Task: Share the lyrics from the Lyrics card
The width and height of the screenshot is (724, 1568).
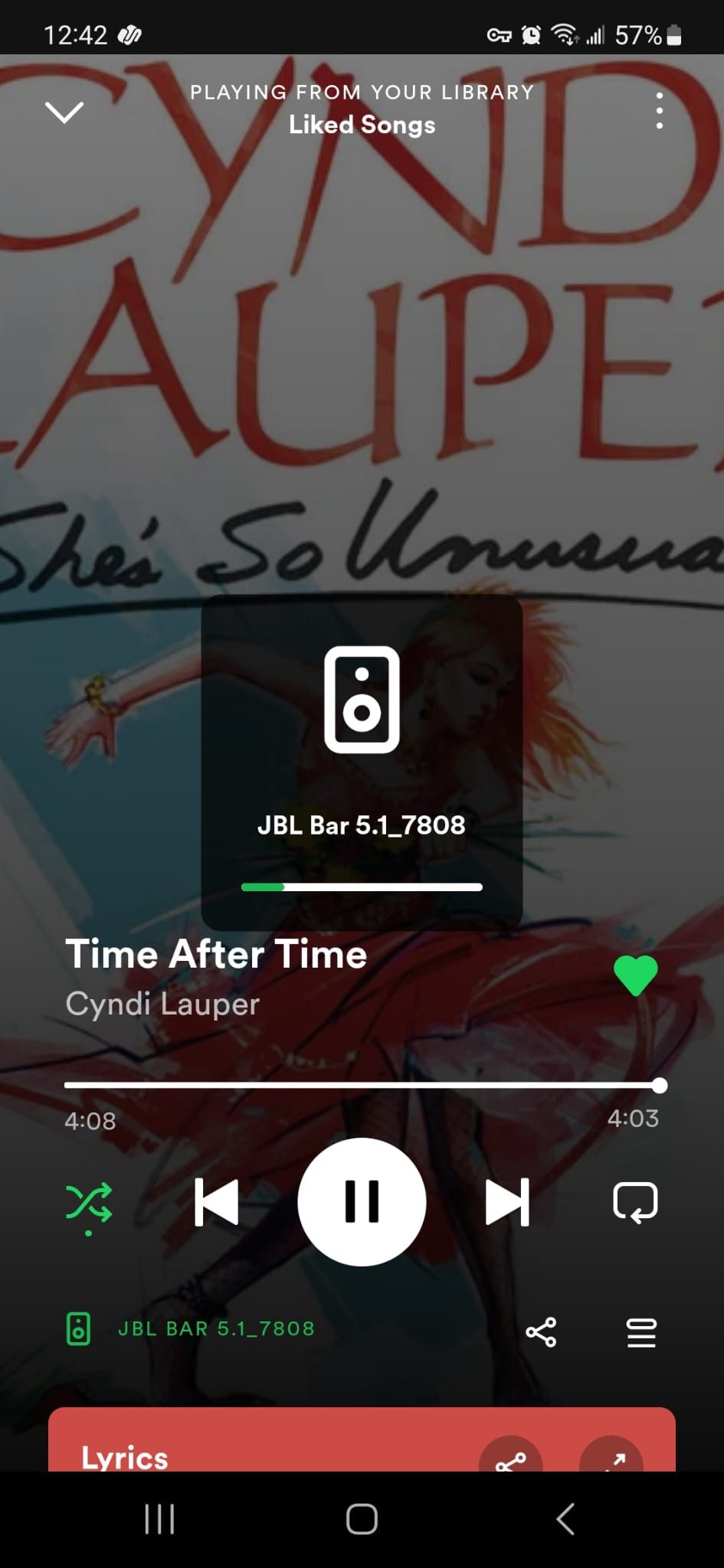Action: pos(511,1455)
